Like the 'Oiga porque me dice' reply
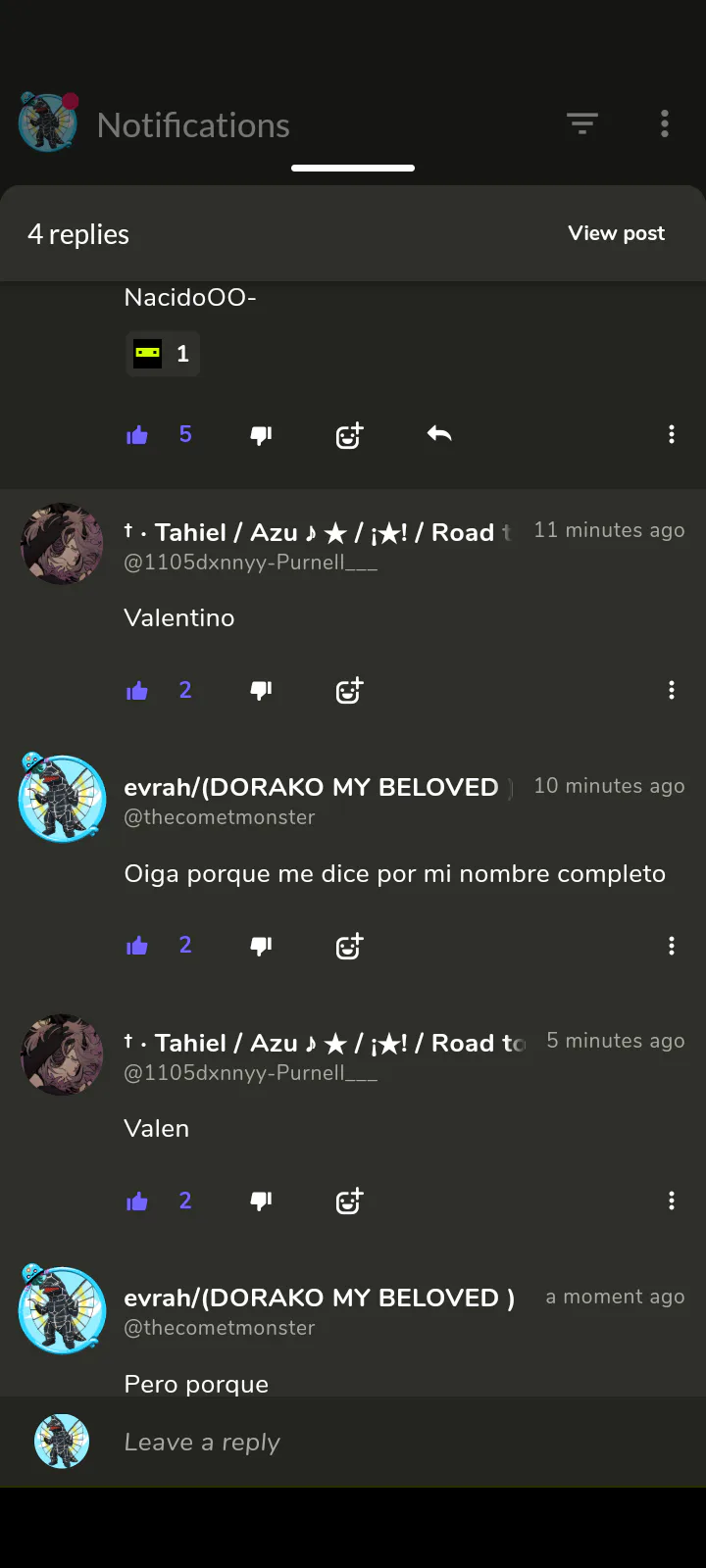This screenshot has height=1568, width=706. (x=137, y=946)
